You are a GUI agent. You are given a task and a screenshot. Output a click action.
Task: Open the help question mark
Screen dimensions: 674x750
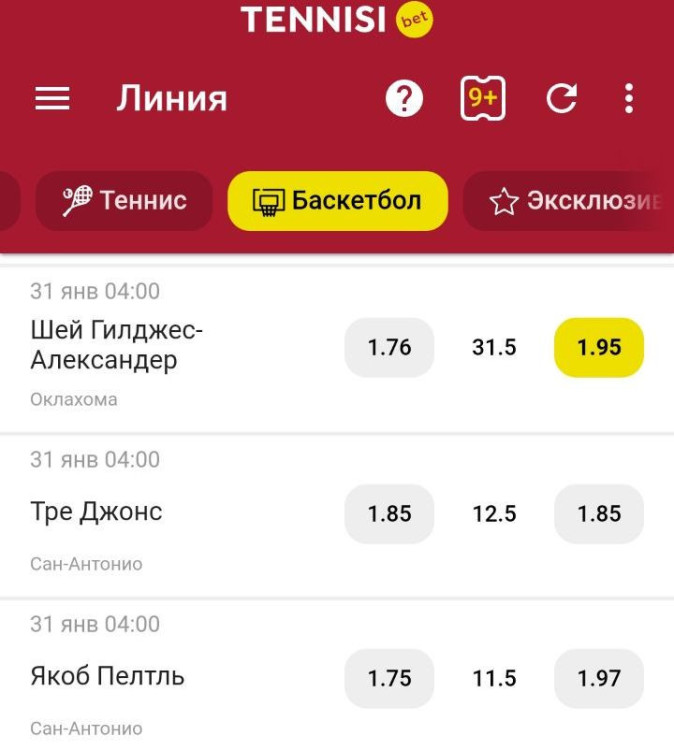[404, 99]
